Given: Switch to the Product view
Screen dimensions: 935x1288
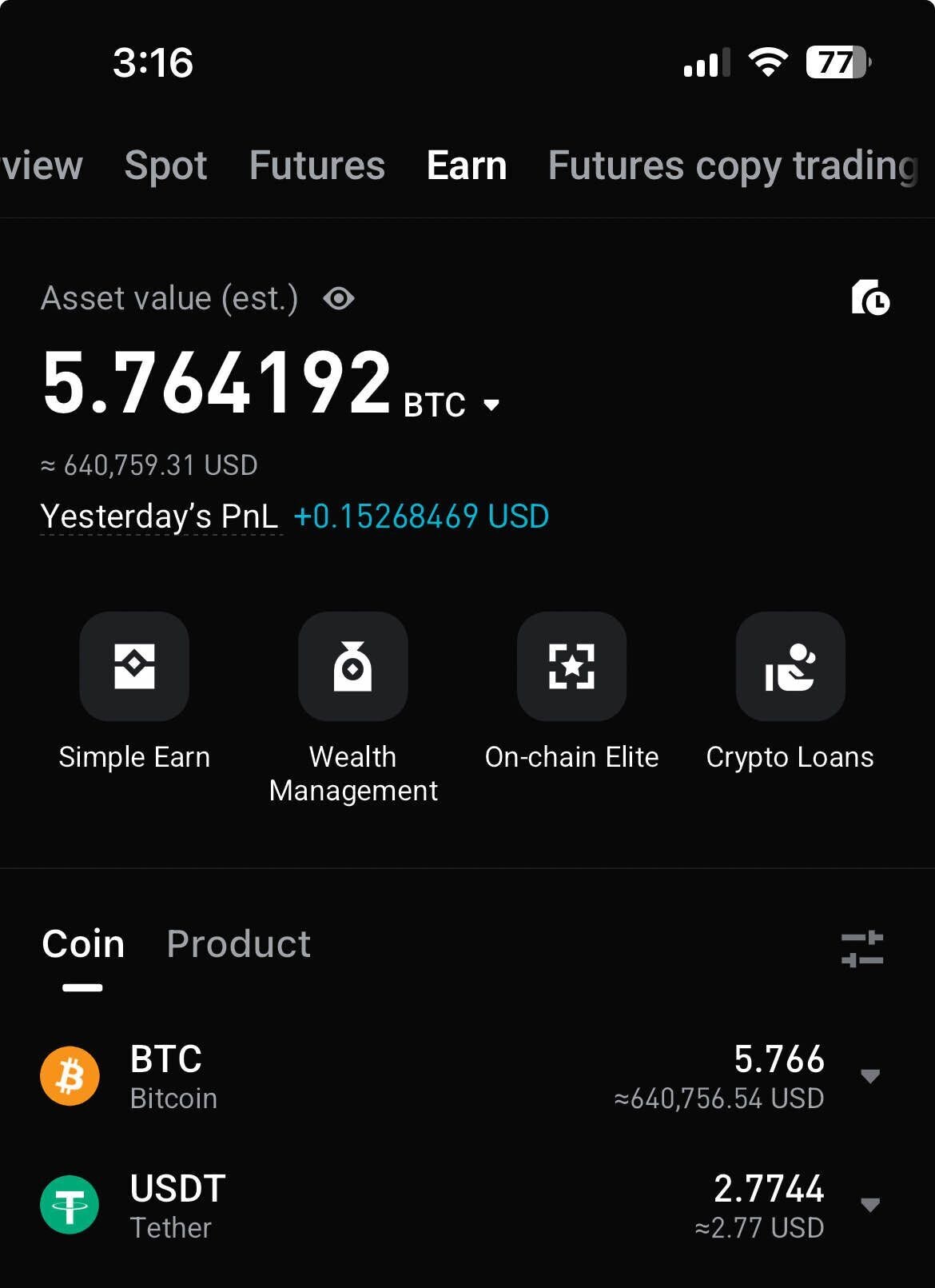Looking at the screenshot, I should 238,944.
